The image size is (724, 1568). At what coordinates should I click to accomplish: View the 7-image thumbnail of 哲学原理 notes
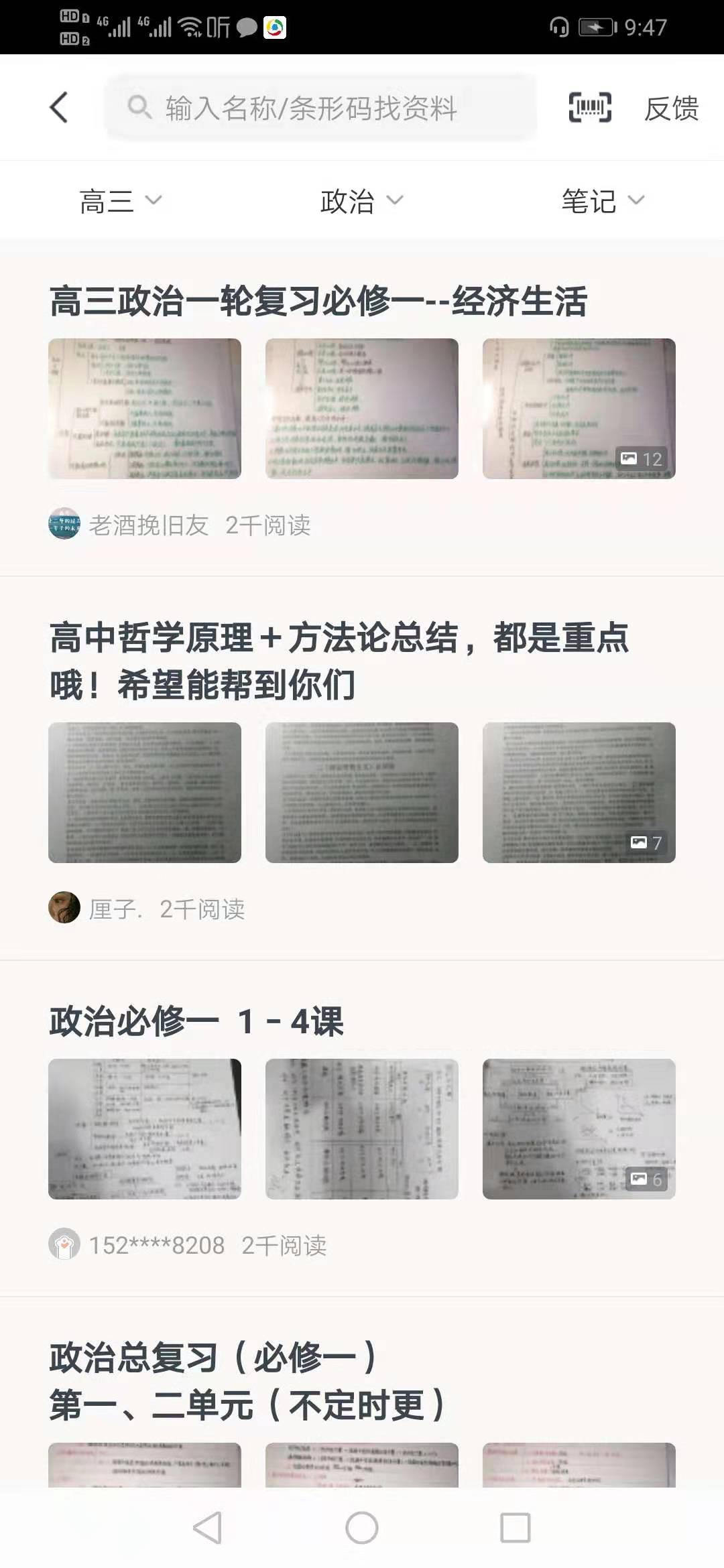579,792
